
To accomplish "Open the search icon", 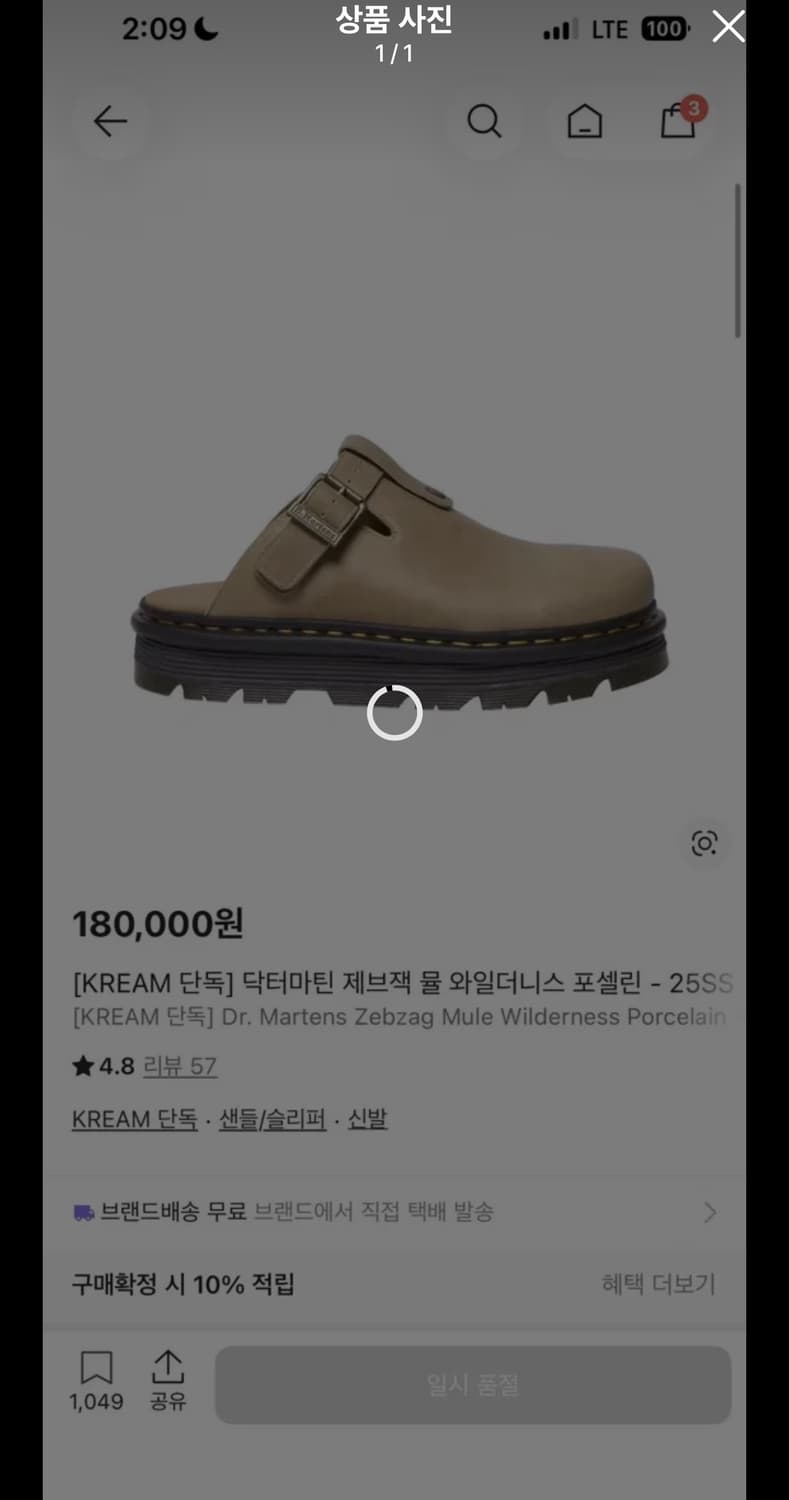I will [x=484, y=121].
